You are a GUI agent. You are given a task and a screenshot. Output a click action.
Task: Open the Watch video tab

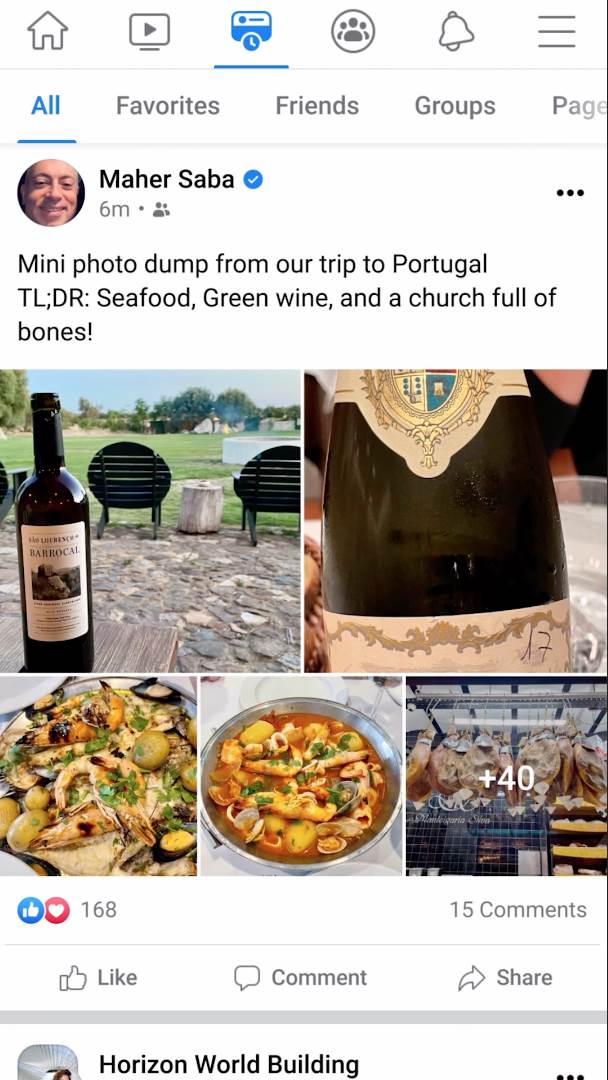149,32
